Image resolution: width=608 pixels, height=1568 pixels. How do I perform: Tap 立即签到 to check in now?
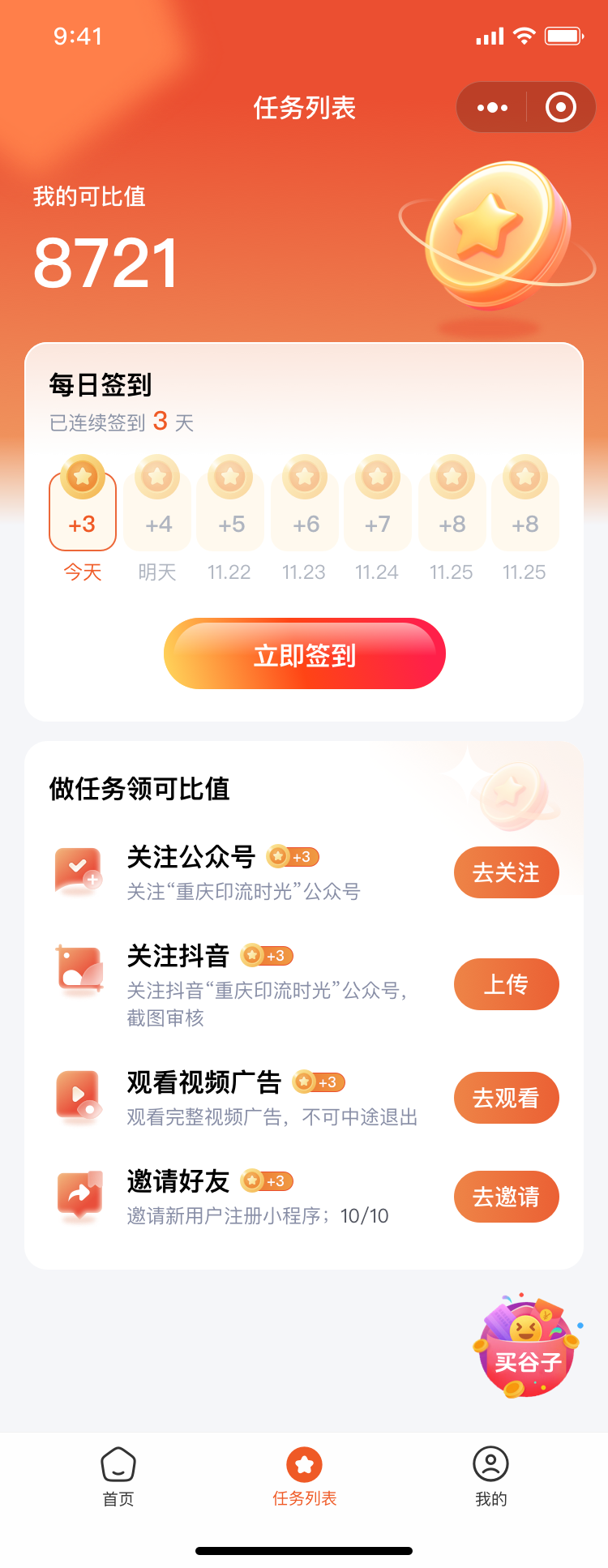[304, 654]
